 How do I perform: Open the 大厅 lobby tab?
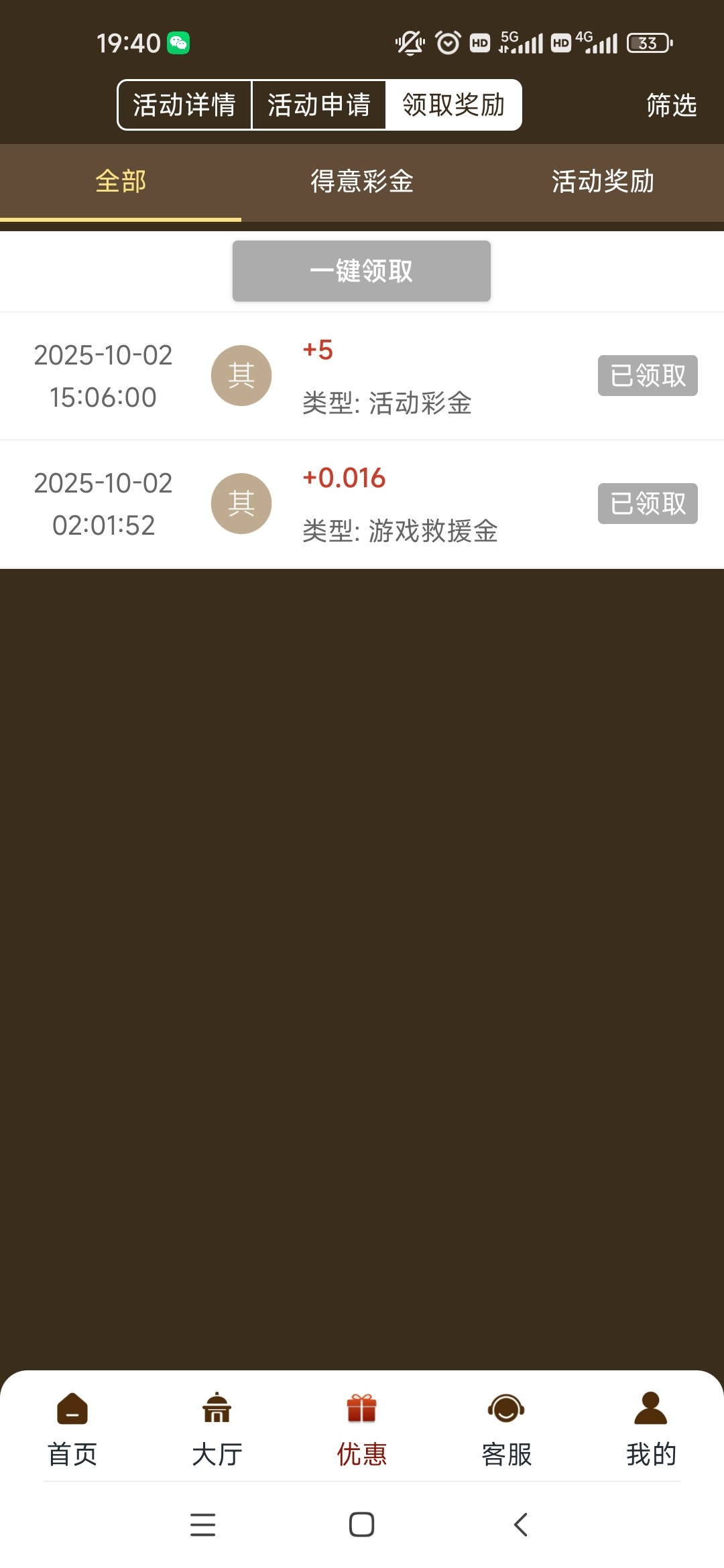click(x=217, y=1429)
